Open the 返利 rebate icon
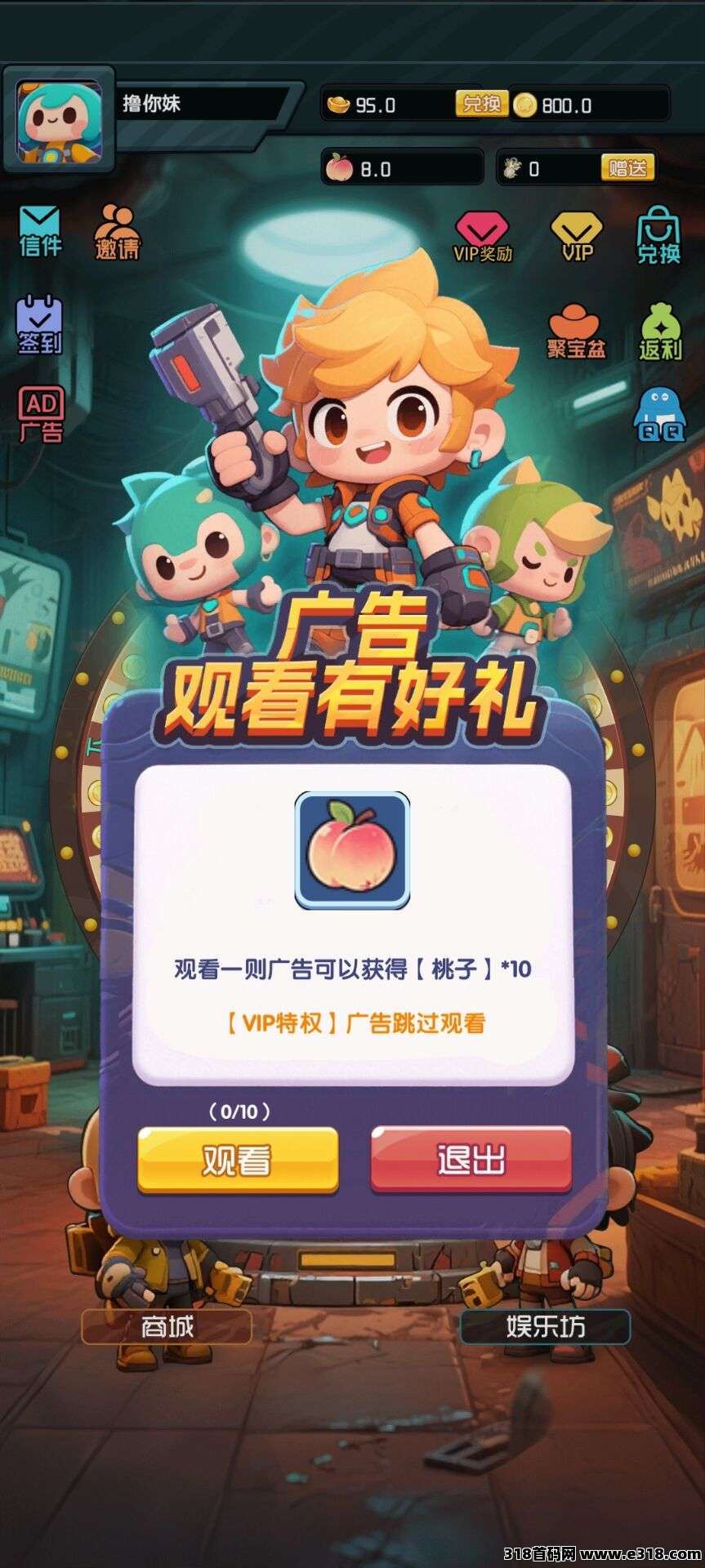705x1568 pixels. click(660, 332)
